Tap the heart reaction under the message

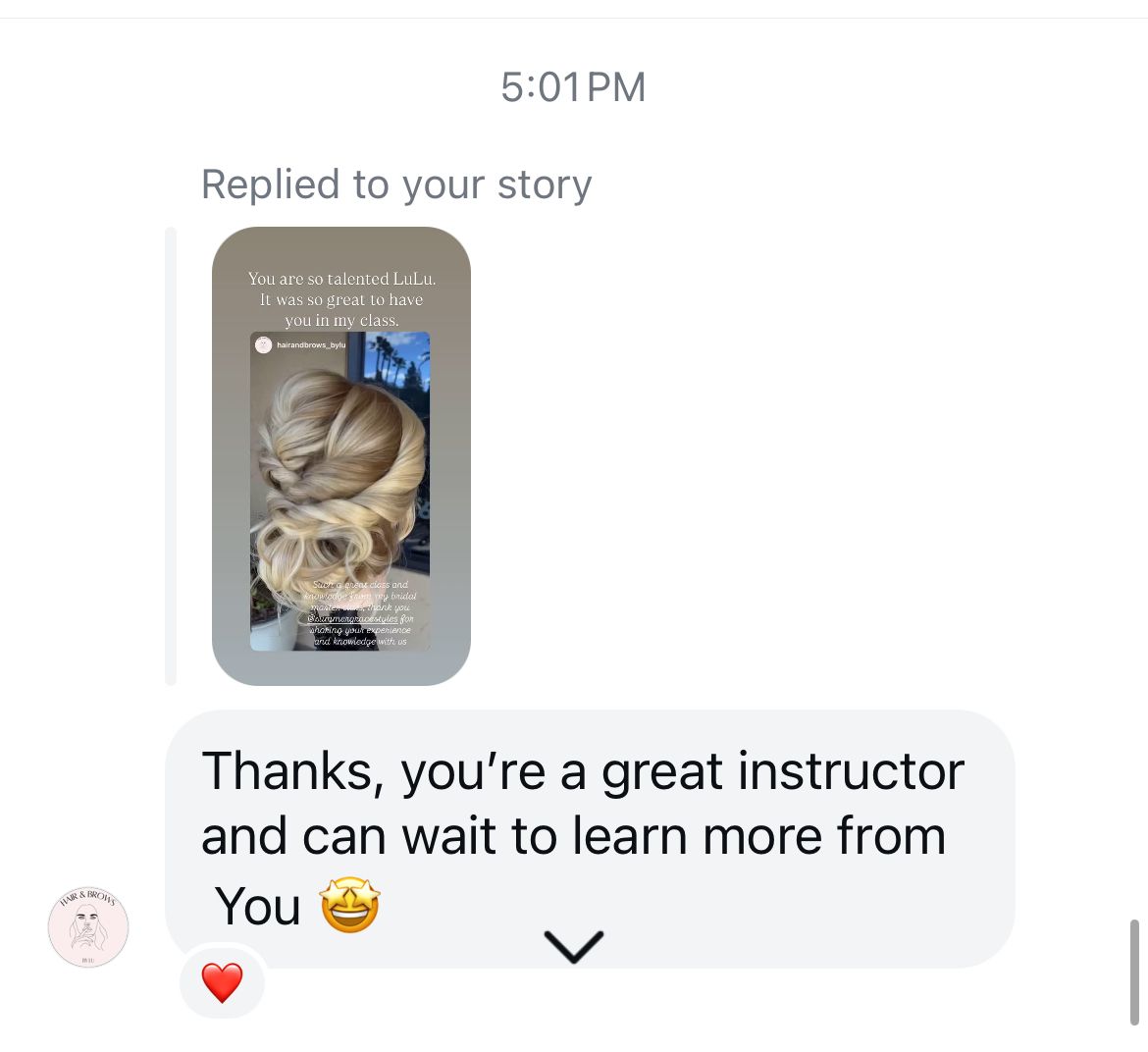tap(222, 982)
